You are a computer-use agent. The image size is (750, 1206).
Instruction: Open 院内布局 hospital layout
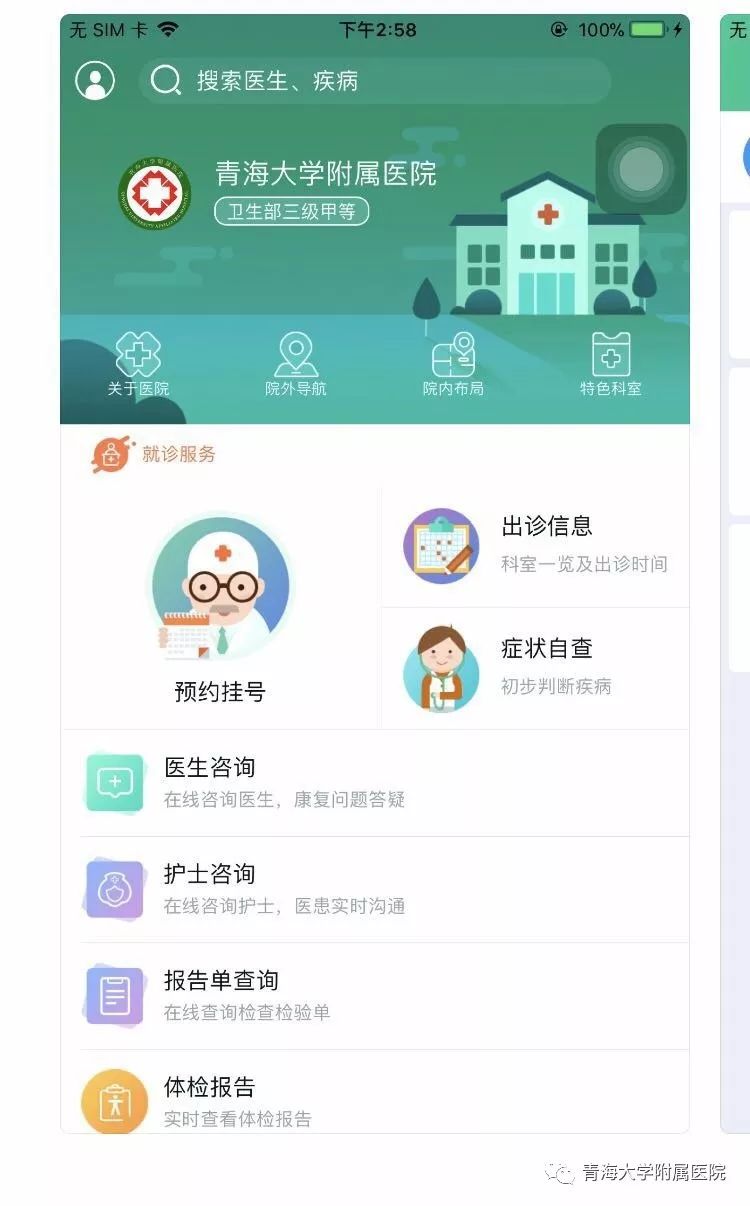pyautogui.click(x=453, y=365)
